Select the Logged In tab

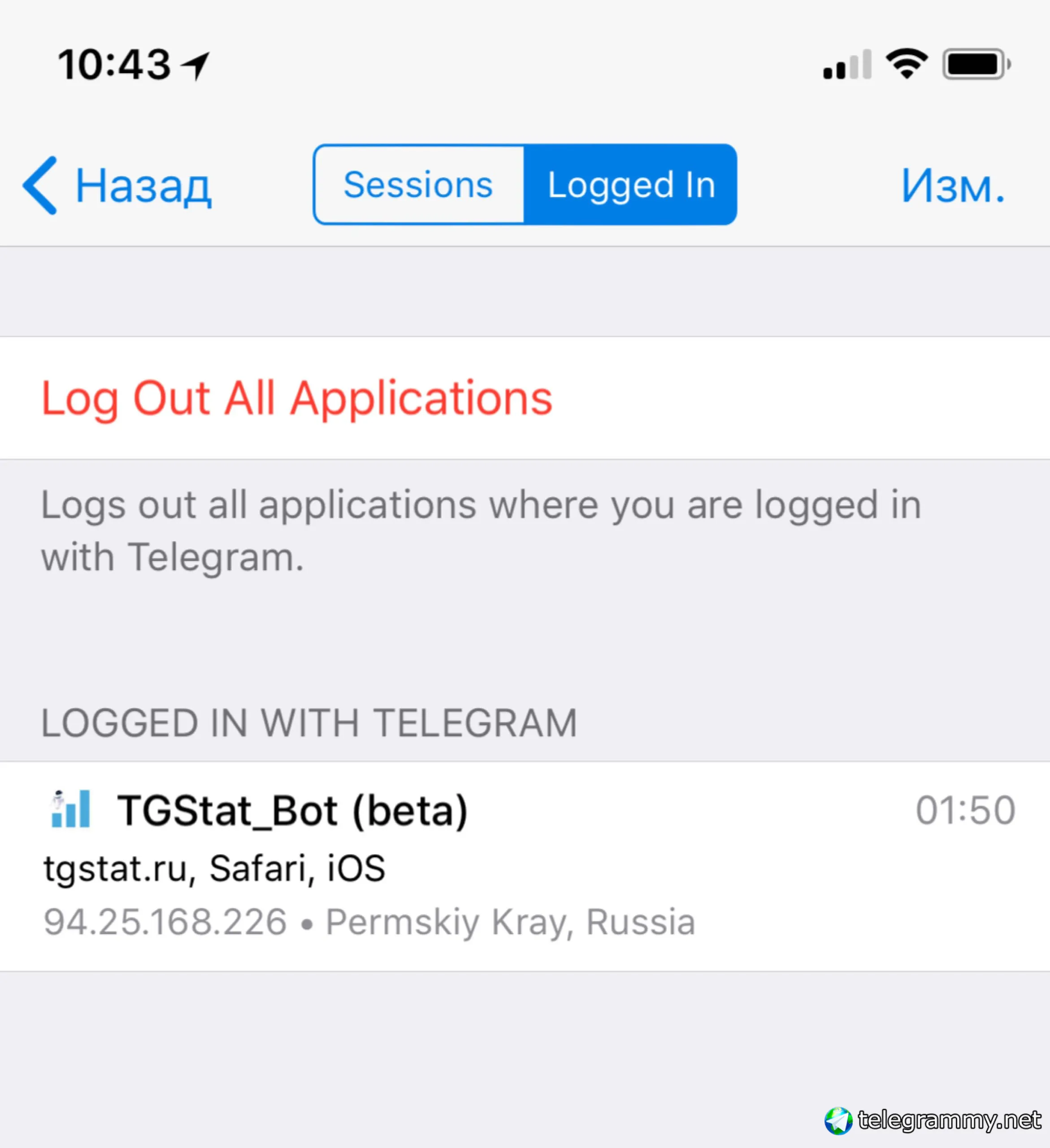pos(631,185)
